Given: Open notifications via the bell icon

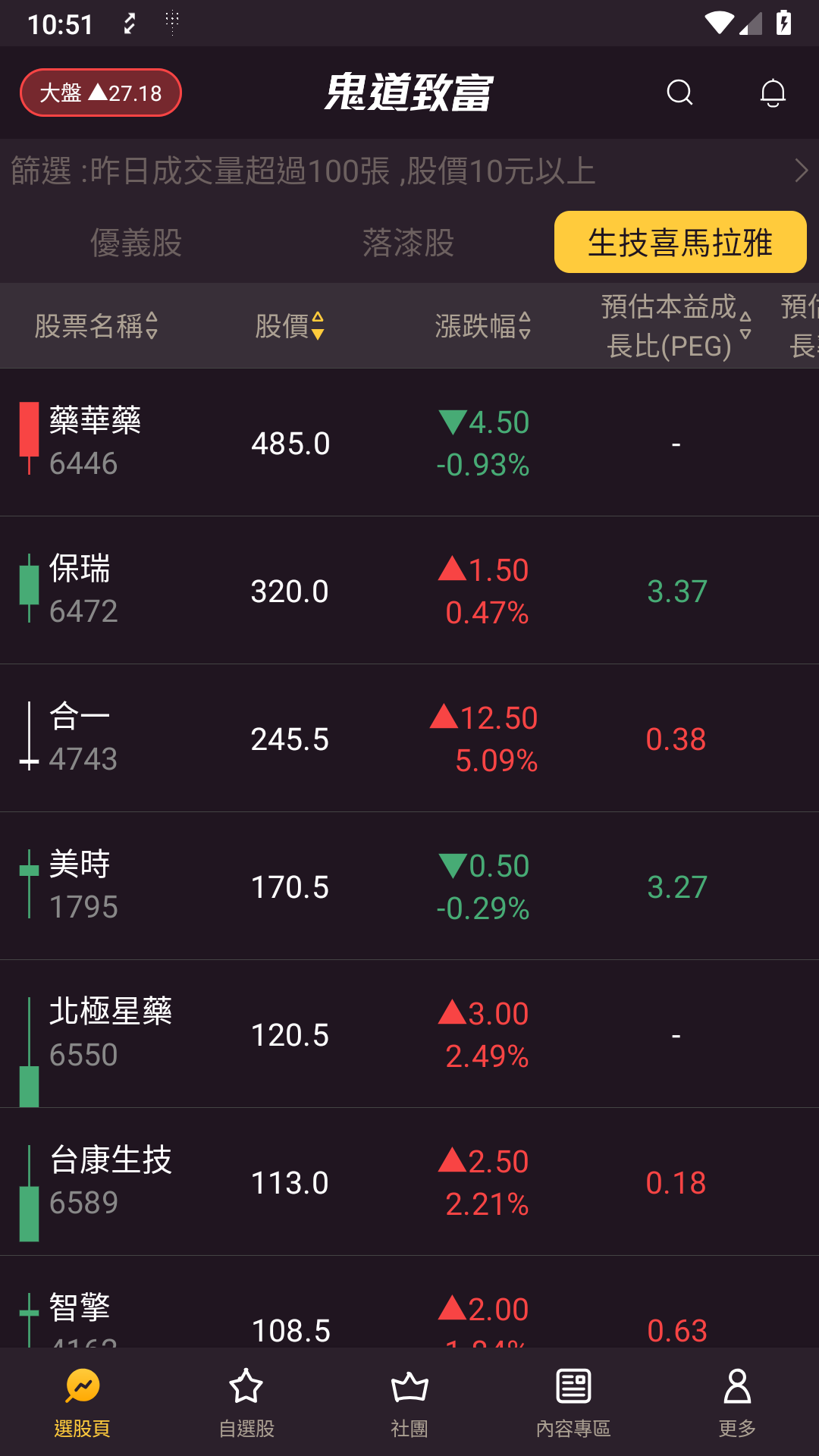Looking at the screenshot, I should [x=773, y=93].
